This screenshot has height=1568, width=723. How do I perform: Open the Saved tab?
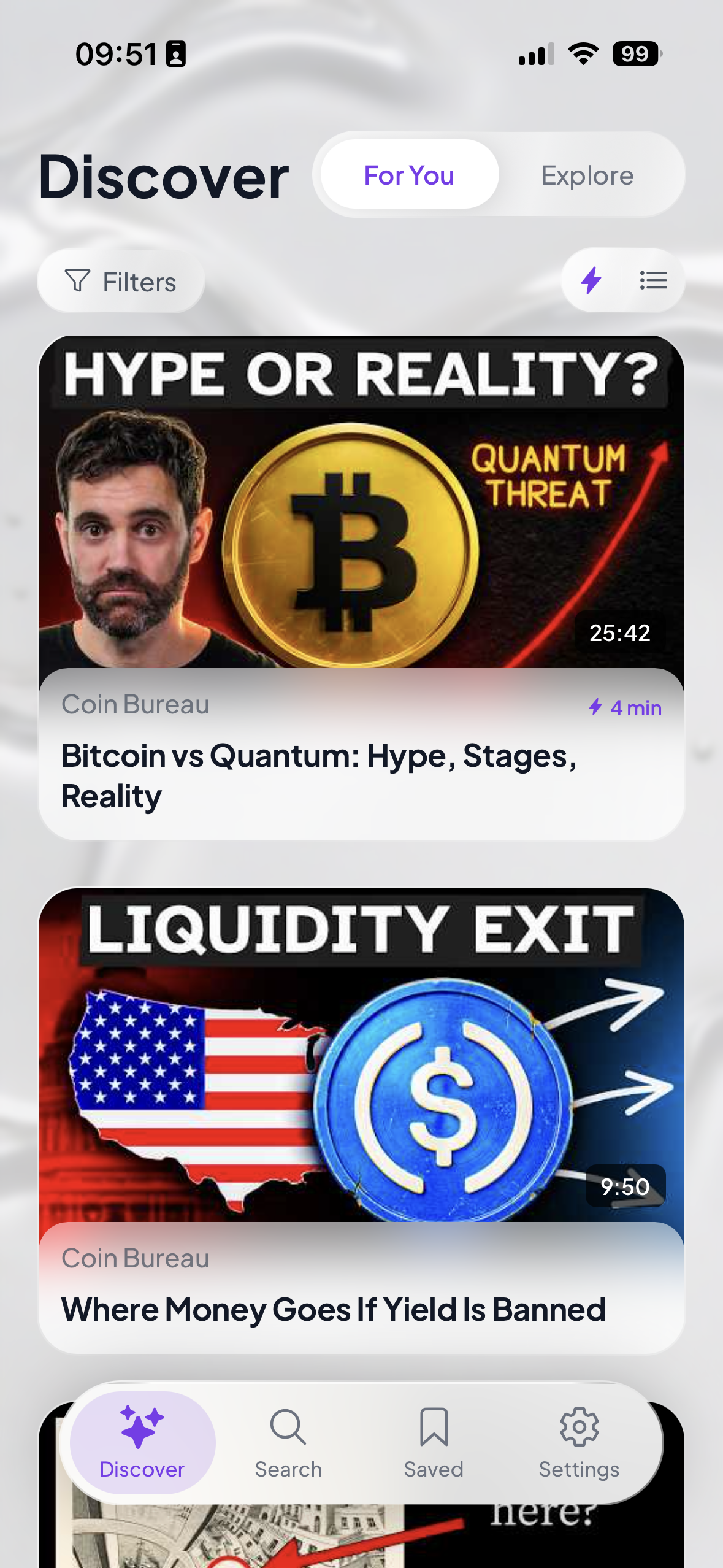coord(434,1443)
